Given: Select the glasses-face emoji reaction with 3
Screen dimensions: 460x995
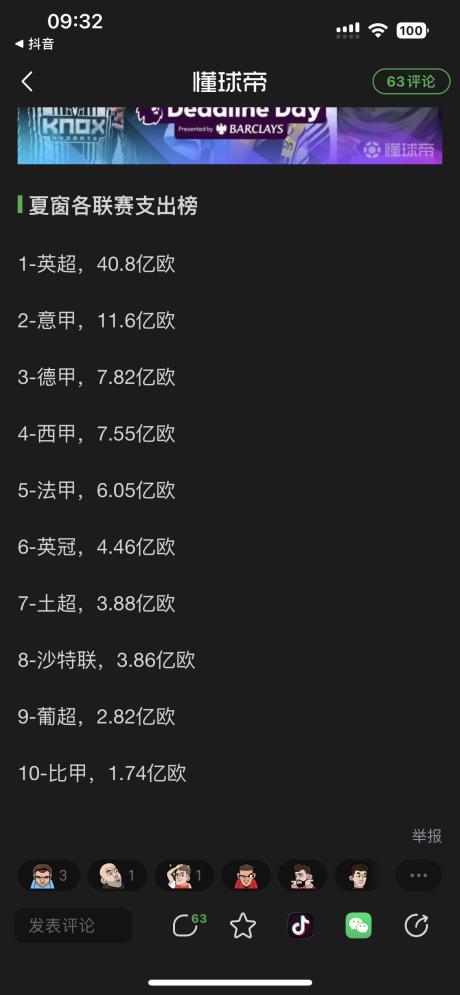Looking at the screenshot, I should [48, 876].
